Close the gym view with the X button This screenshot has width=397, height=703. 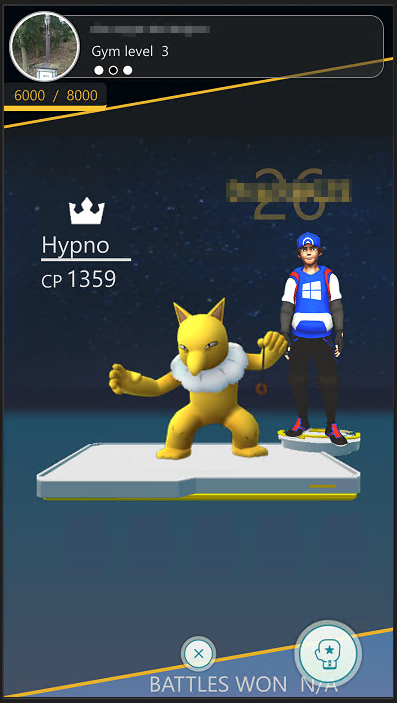coord(198,653)
